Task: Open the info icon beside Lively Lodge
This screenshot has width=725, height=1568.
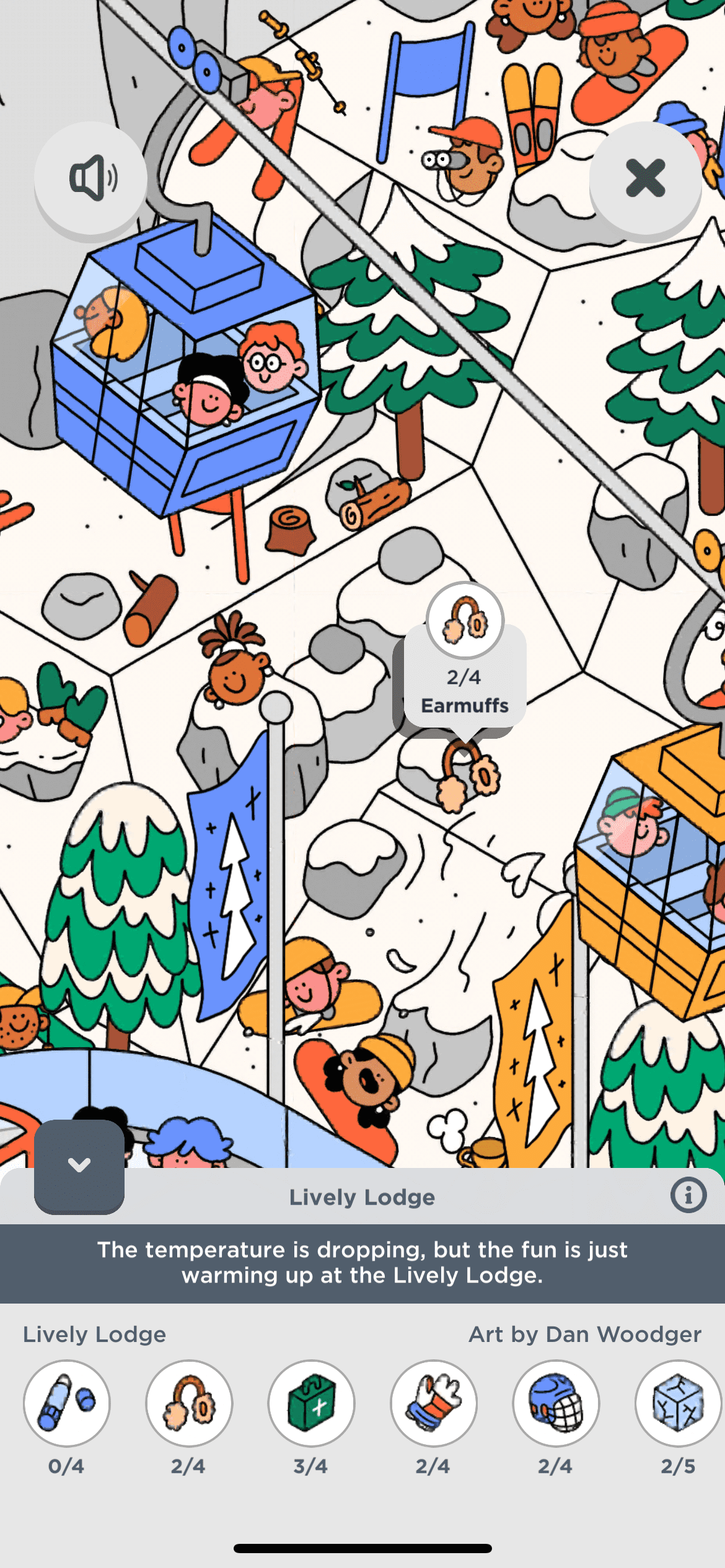Action: click(x=688, y=1195)
